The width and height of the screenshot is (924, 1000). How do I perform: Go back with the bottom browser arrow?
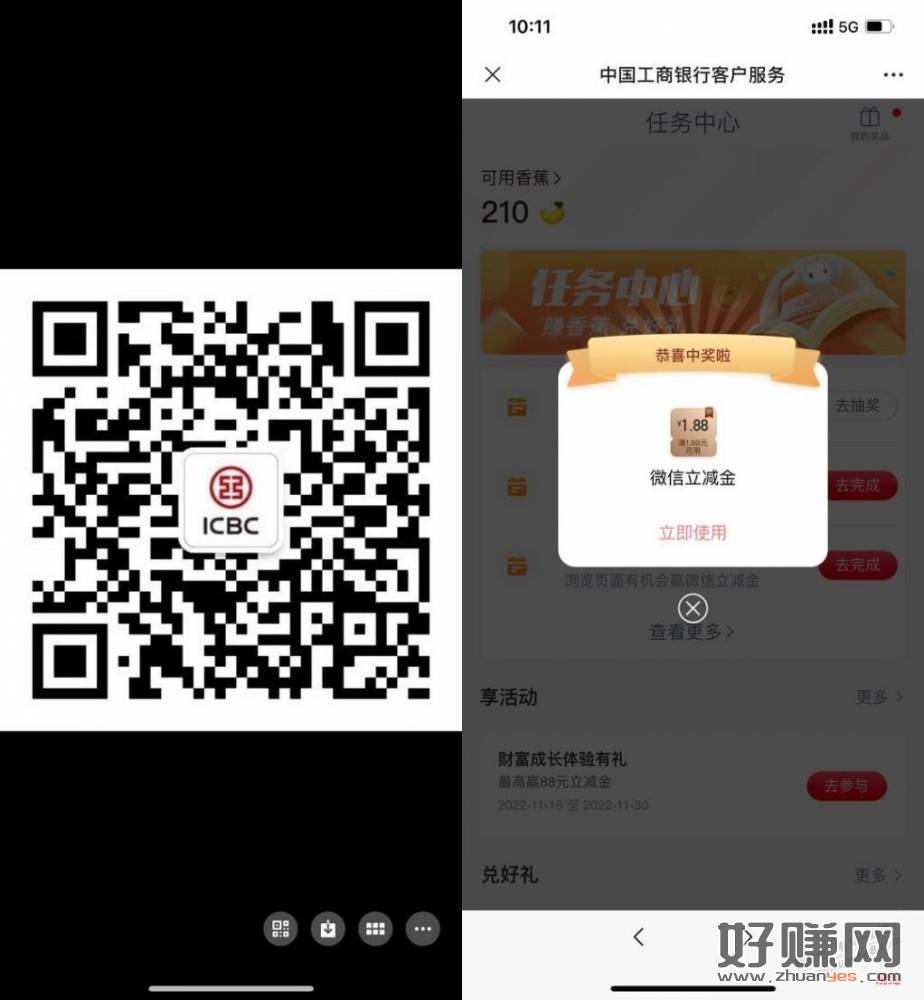coord(638,937)
